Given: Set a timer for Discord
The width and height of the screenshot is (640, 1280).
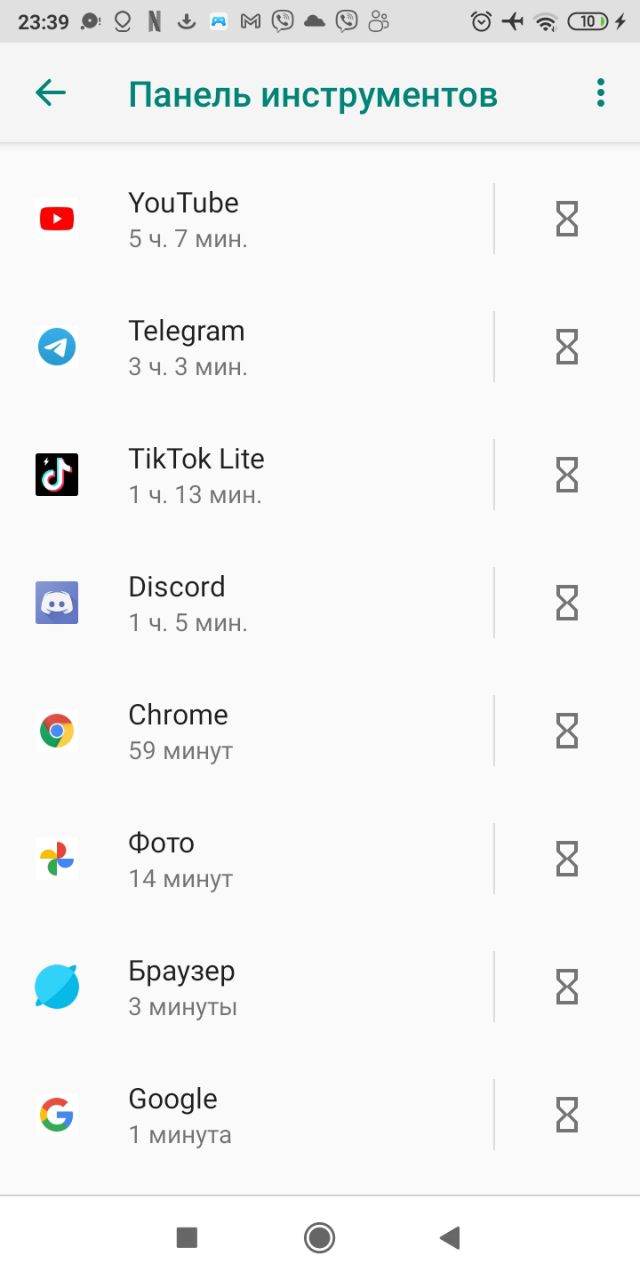Looking at the screenshot, I should (x=567, y=603).
